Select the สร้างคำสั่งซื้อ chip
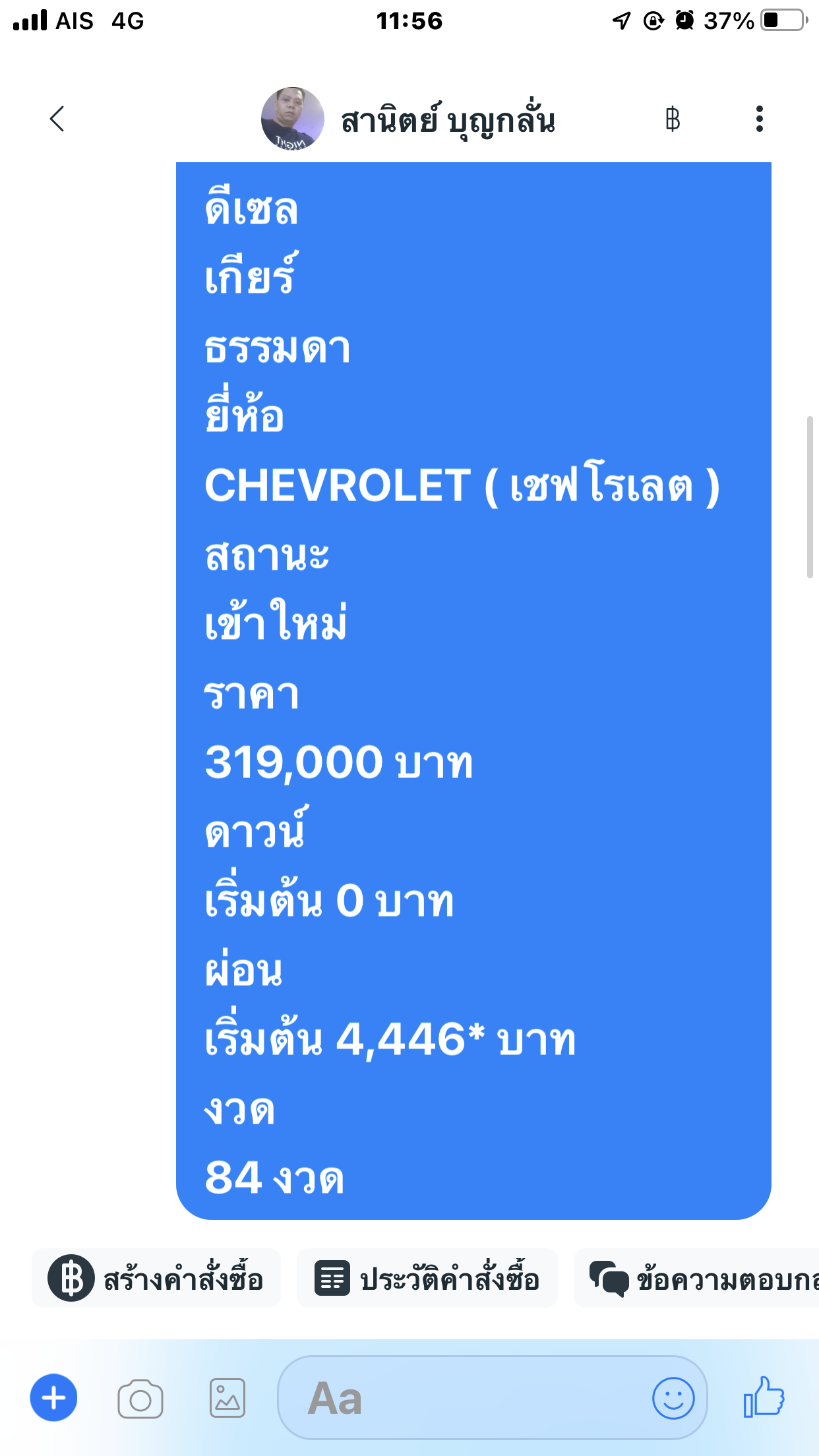 pos(156,1279)
